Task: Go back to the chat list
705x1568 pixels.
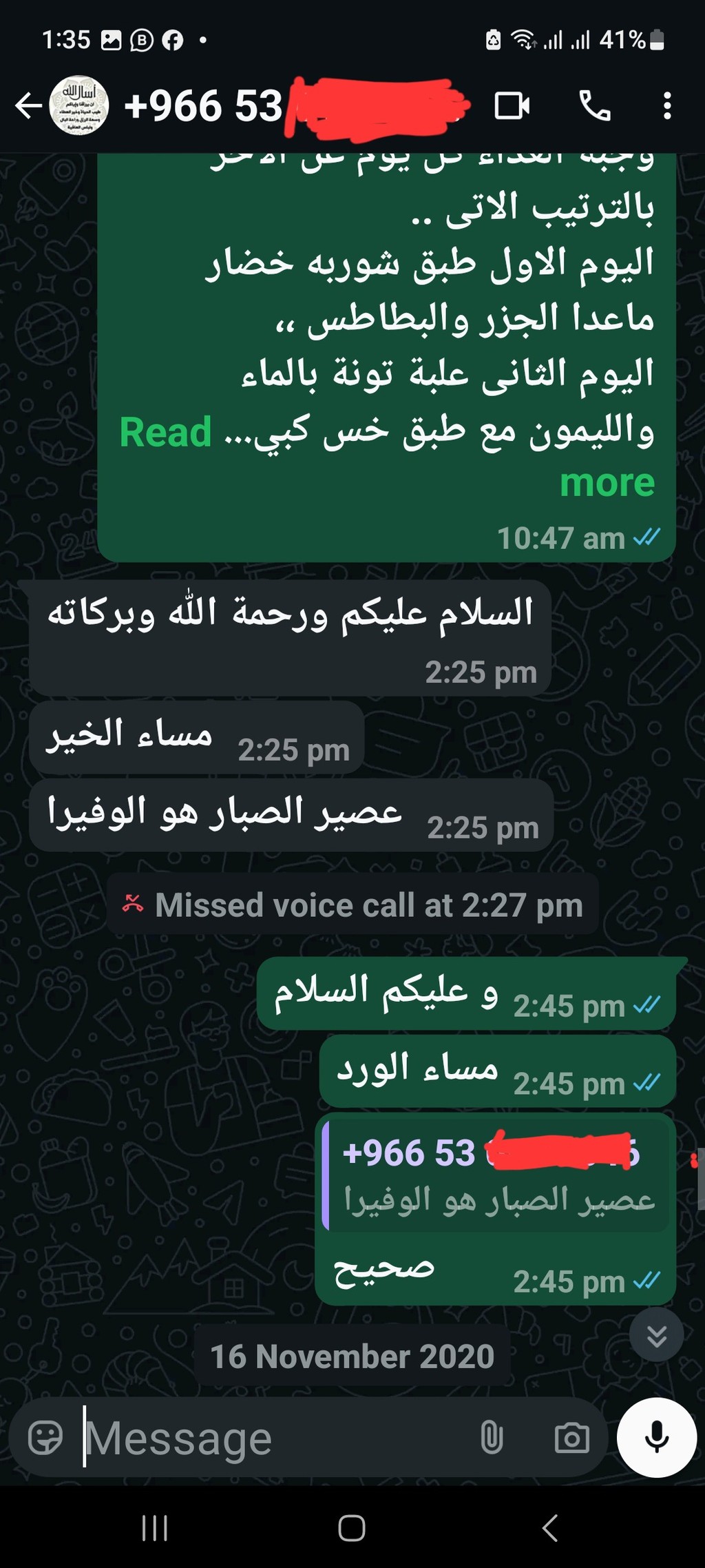Action: click(x=28, y=106)
